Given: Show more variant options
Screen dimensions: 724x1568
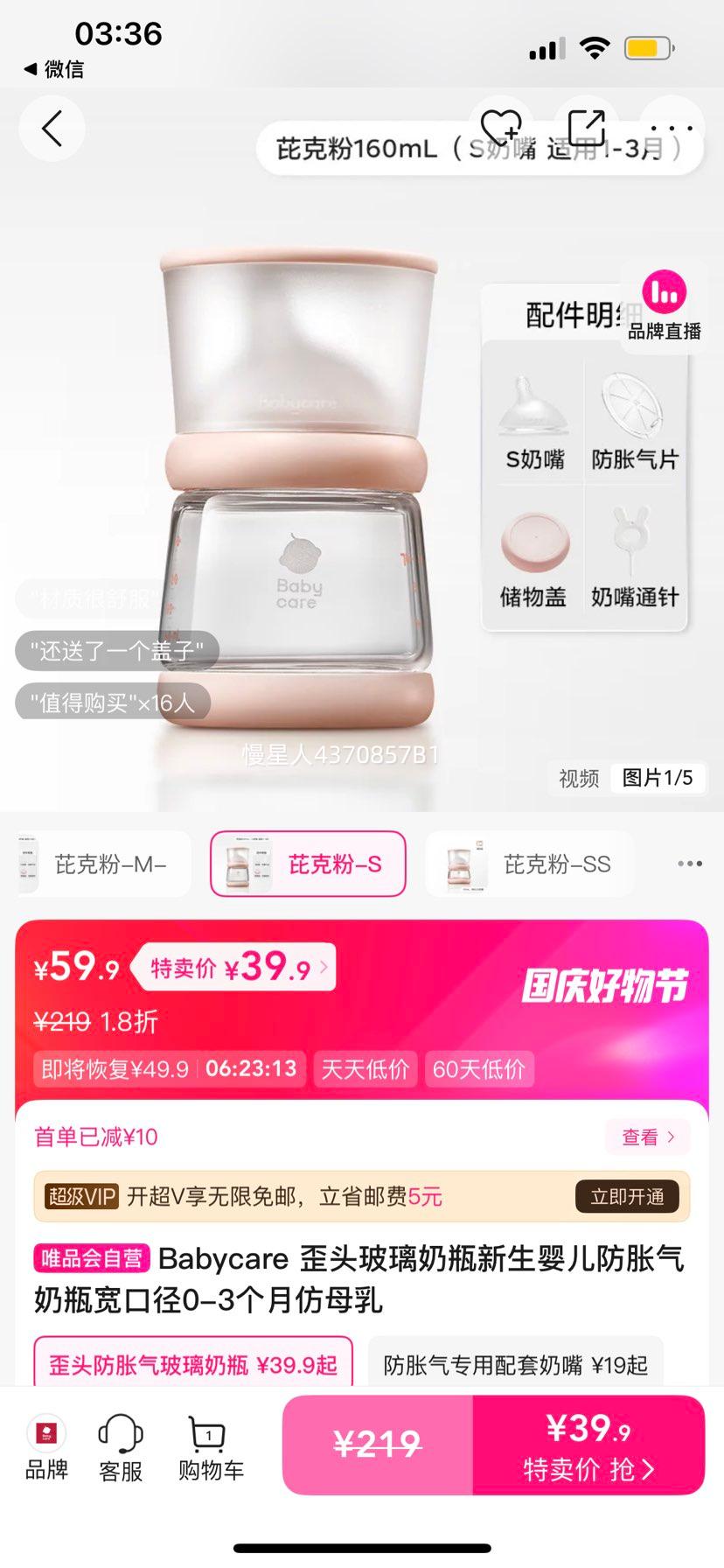Looking at the screenshot, I should [690, 864].
